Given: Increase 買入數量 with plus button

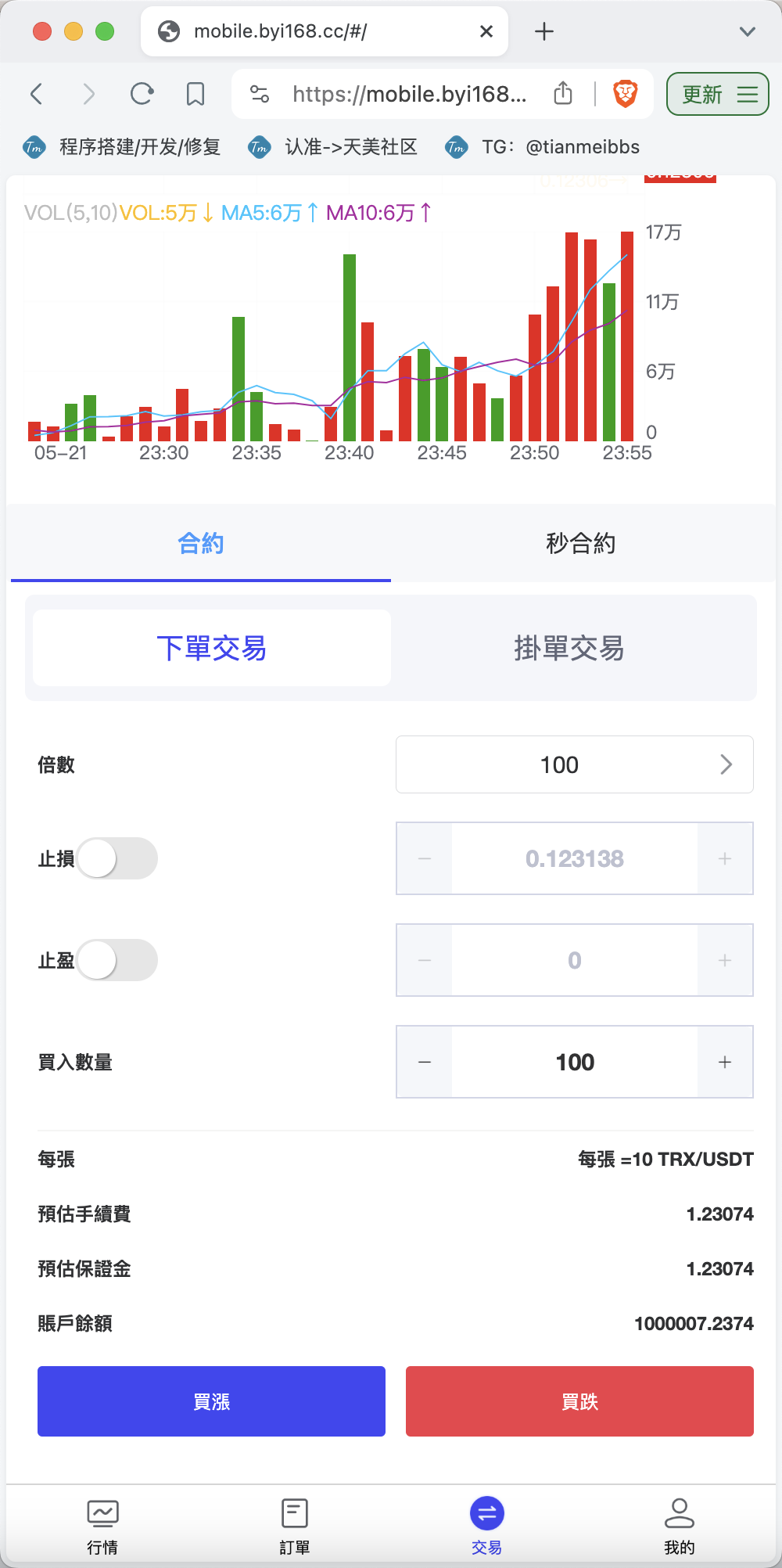Looking at the screenshot, I should tap(725, 1062).
